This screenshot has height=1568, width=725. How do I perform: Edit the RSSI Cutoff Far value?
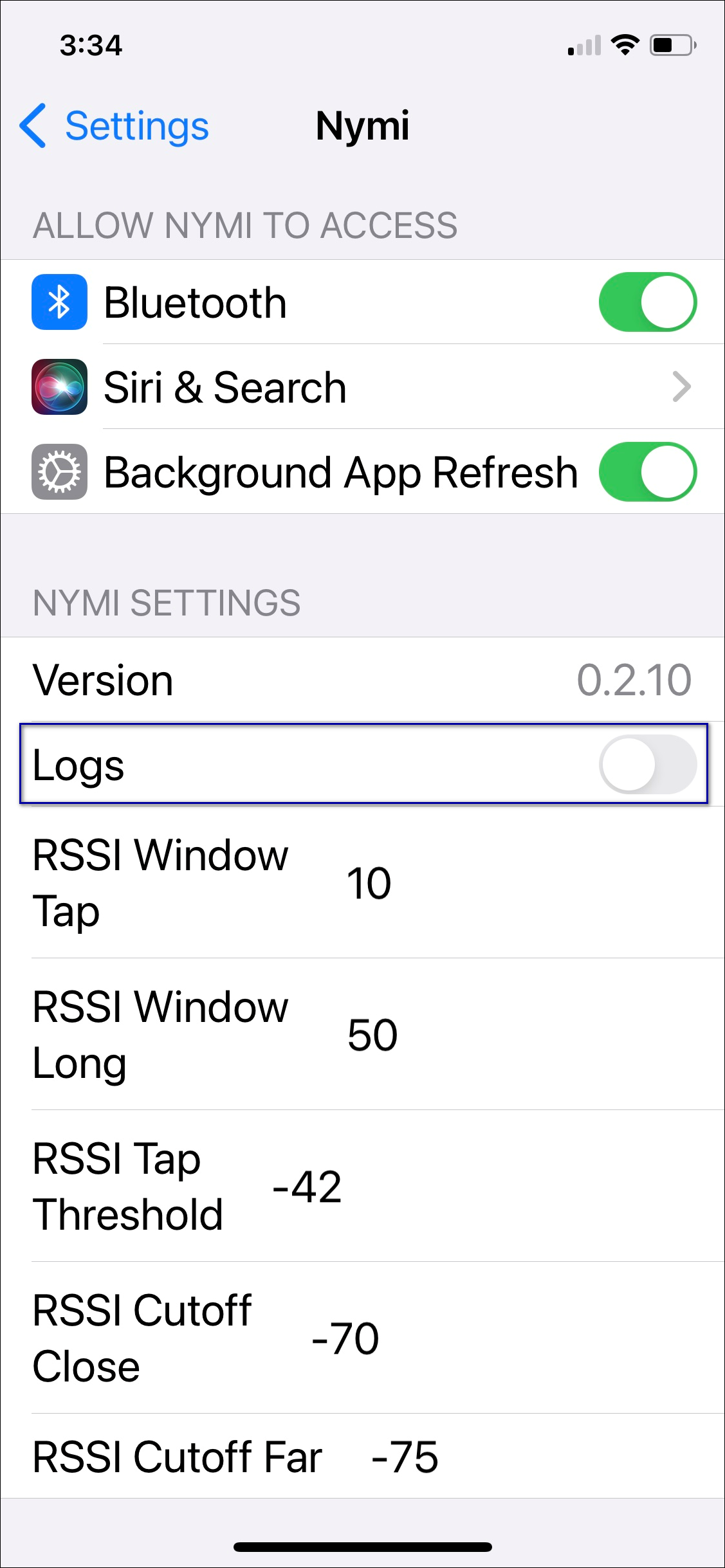point(405,1457)
